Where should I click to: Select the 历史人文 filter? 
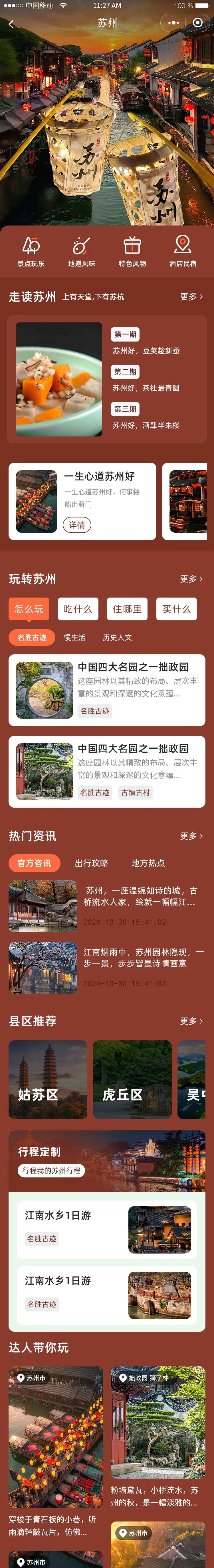point(117,637)
